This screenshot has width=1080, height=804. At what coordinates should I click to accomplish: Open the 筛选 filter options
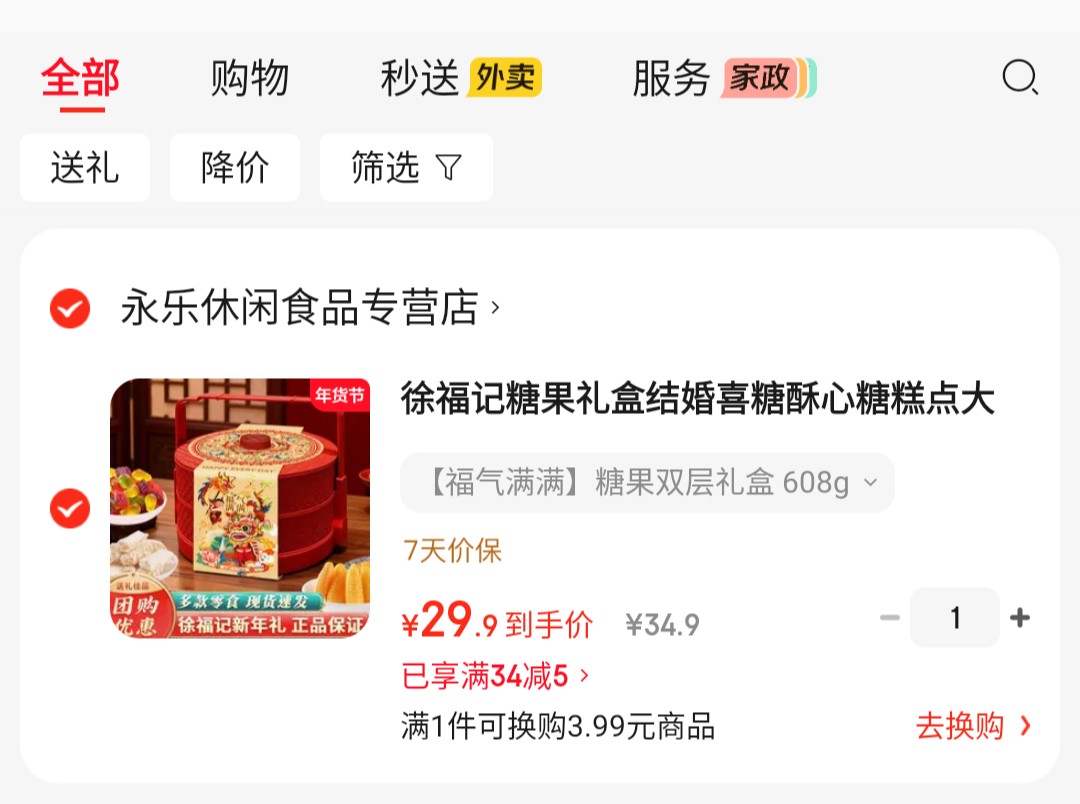click(x=406, y=168)
